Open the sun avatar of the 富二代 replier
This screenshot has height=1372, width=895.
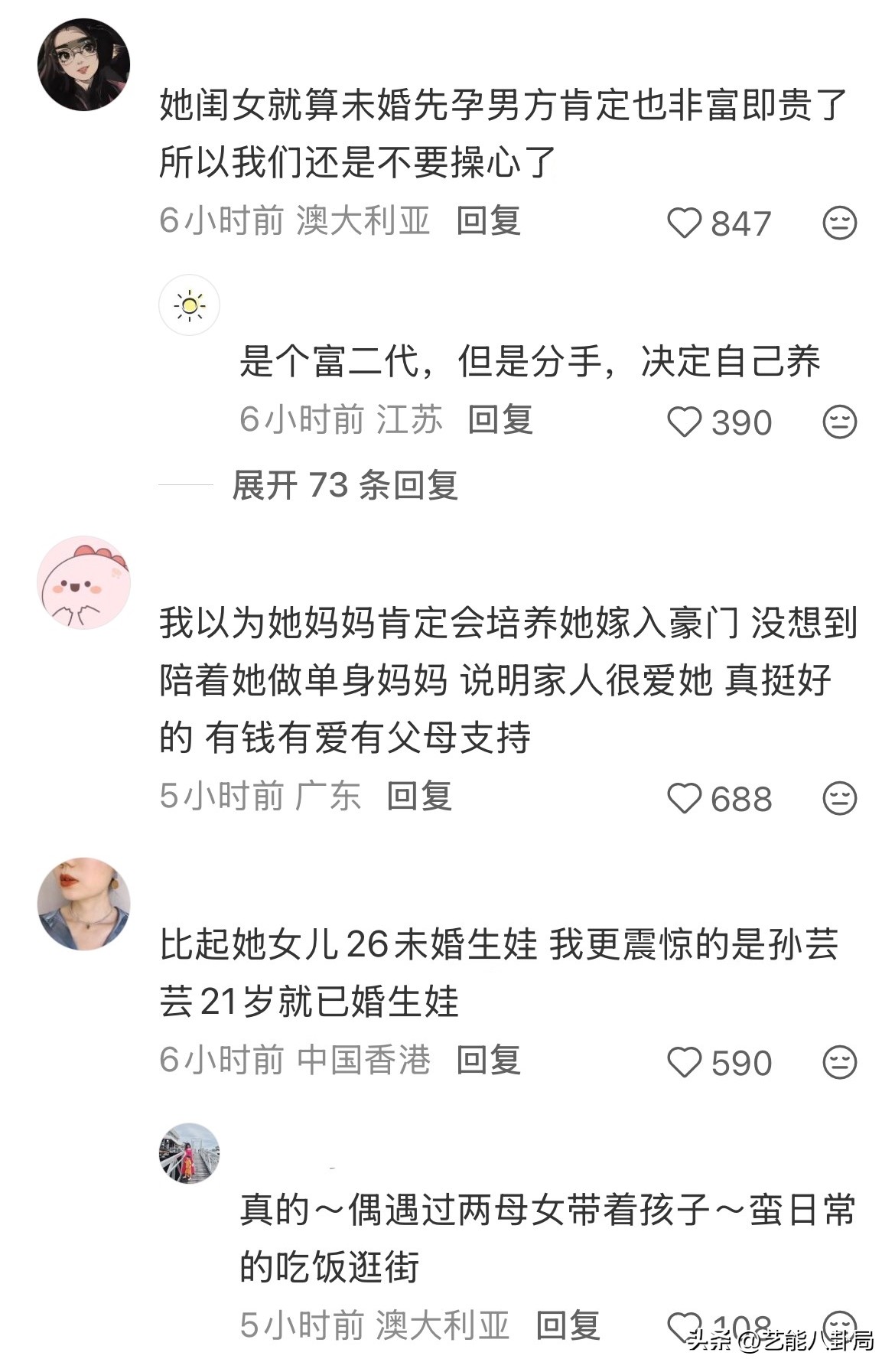pos(189,305)
